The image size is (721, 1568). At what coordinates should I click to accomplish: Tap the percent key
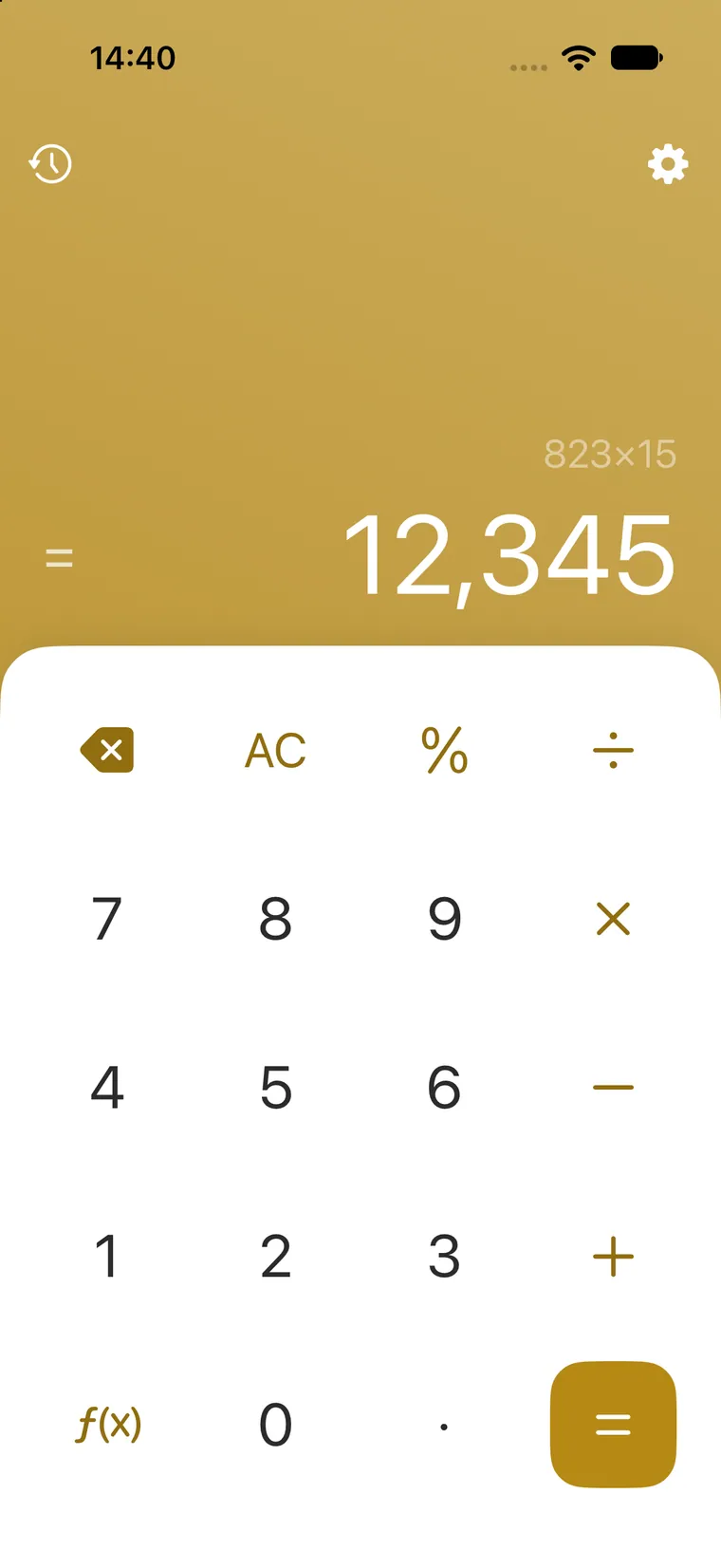[x=444, y=751]
